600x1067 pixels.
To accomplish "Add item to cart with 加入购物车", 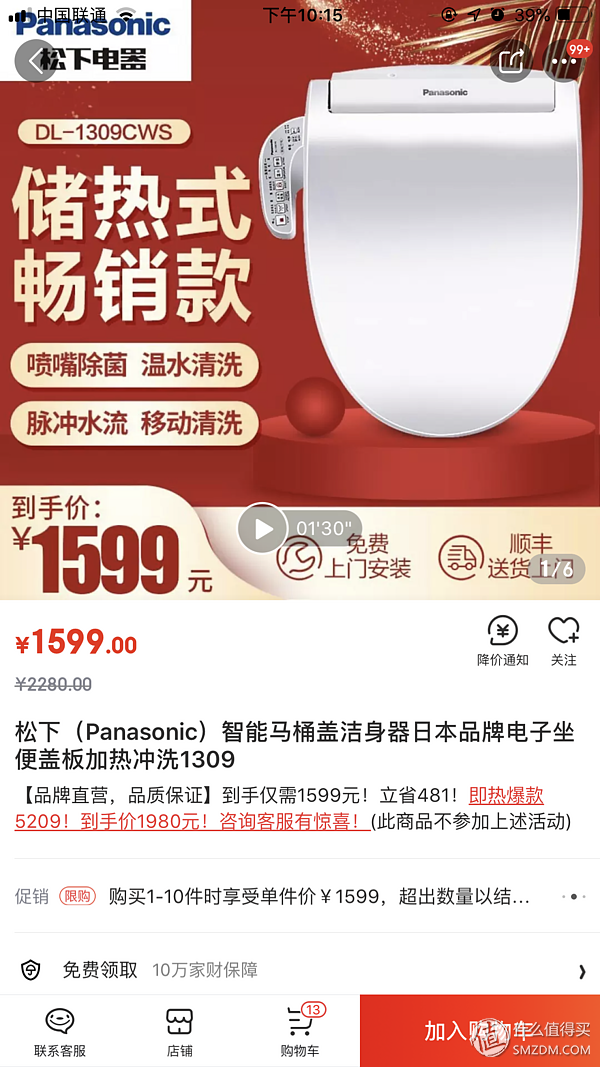I will [478, 1031].
